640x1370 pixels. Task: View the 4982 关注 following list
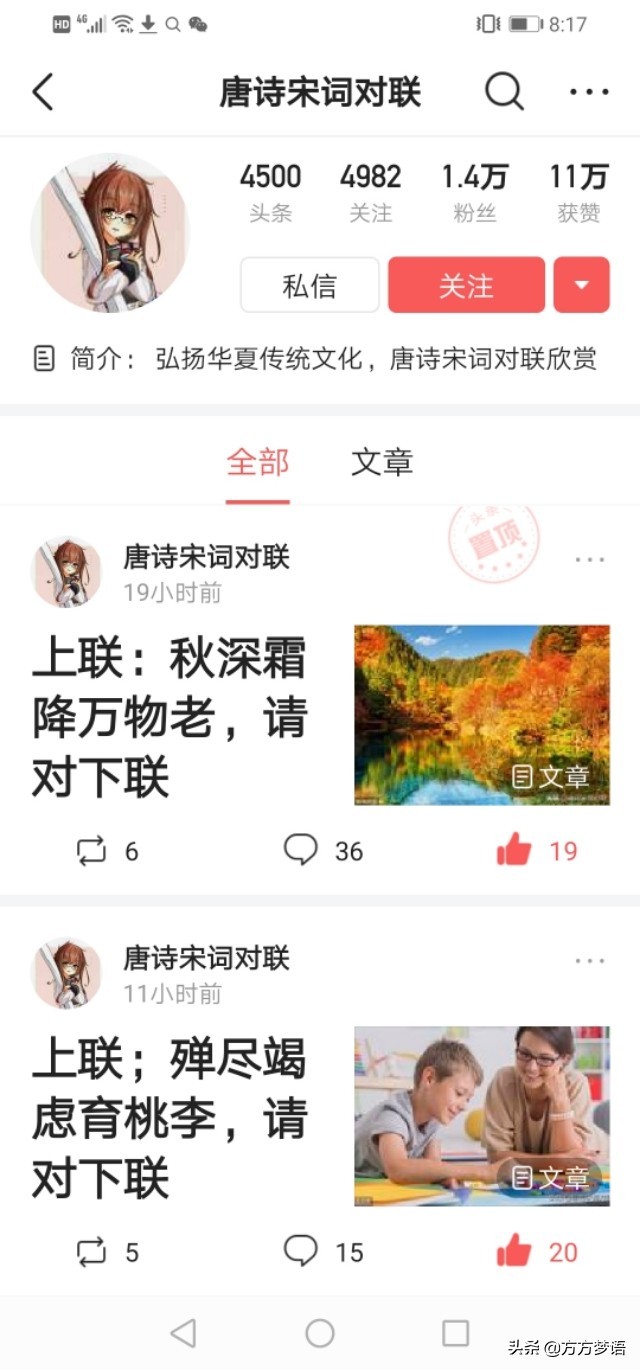[x=370, y=192]
